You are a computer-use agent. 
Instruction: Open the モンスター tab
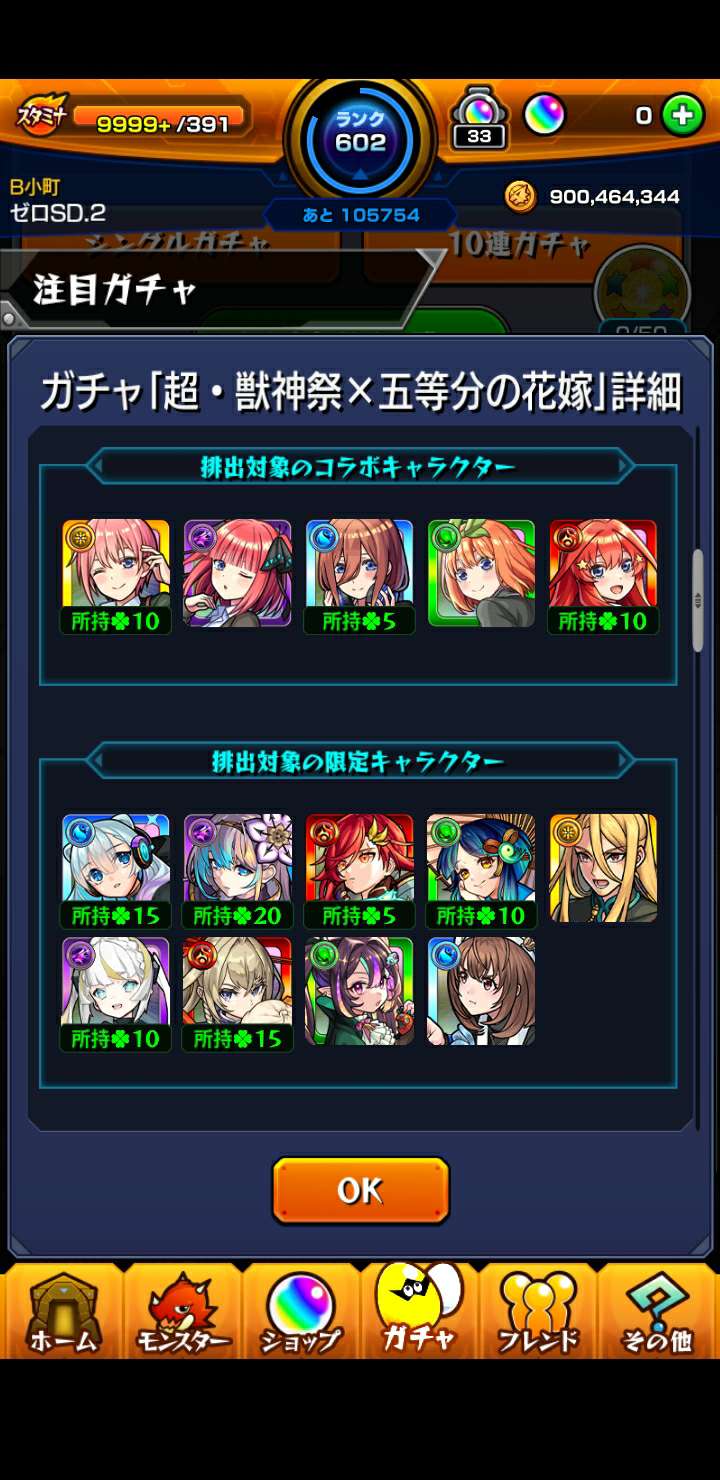pos(183,1312)
